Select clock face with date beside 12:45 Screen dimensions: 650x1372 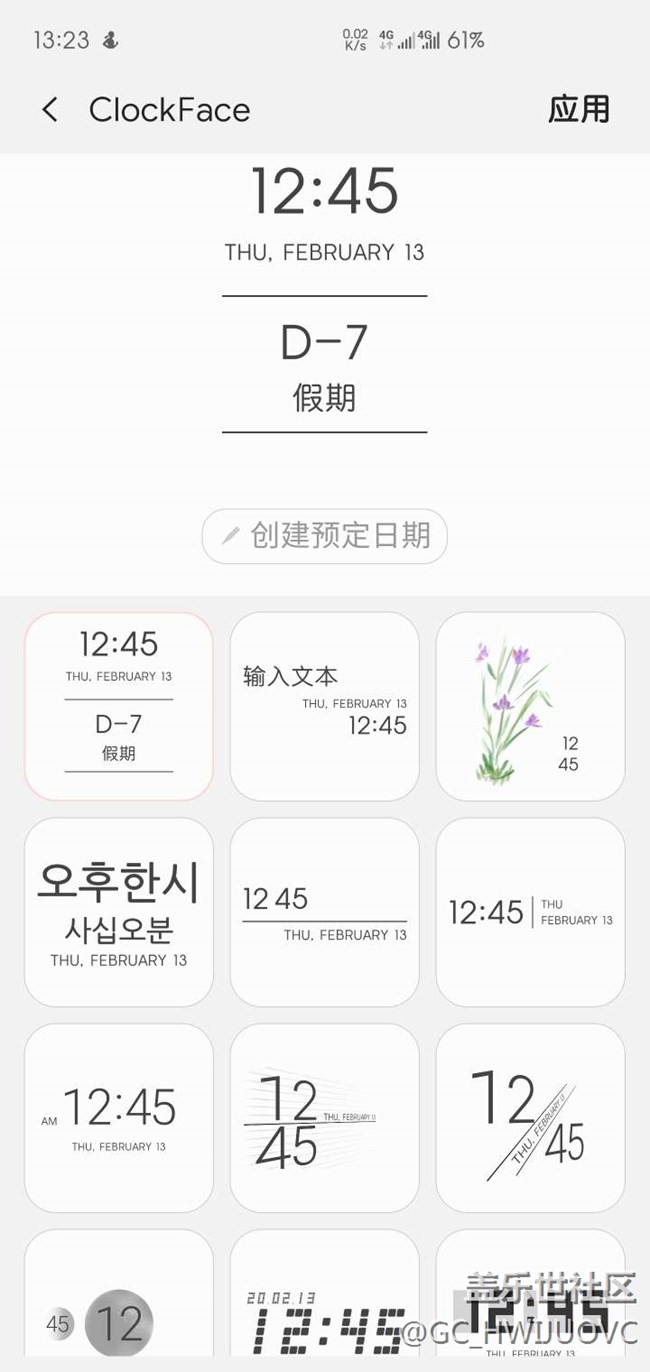click(530, 912)
